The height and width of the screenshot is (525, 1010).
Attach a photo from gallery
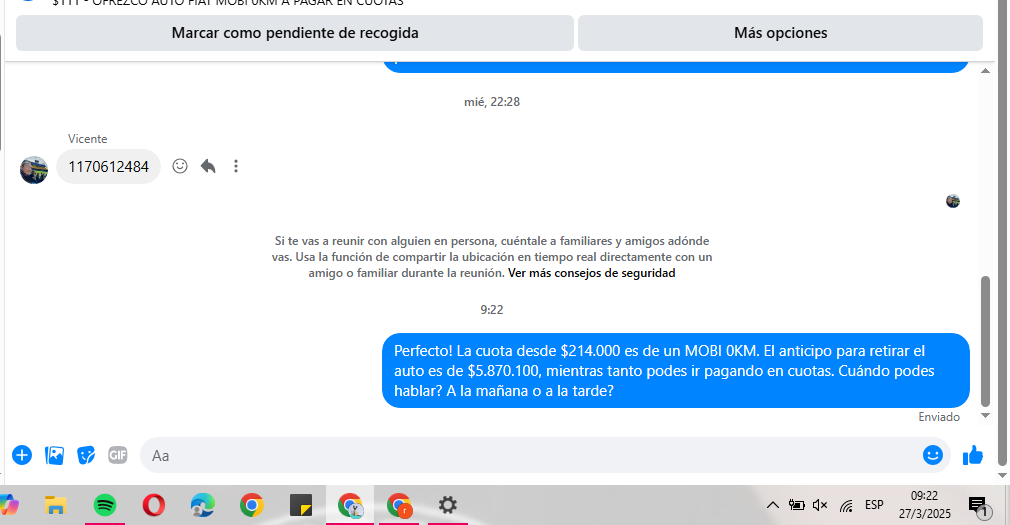point(54,455)
